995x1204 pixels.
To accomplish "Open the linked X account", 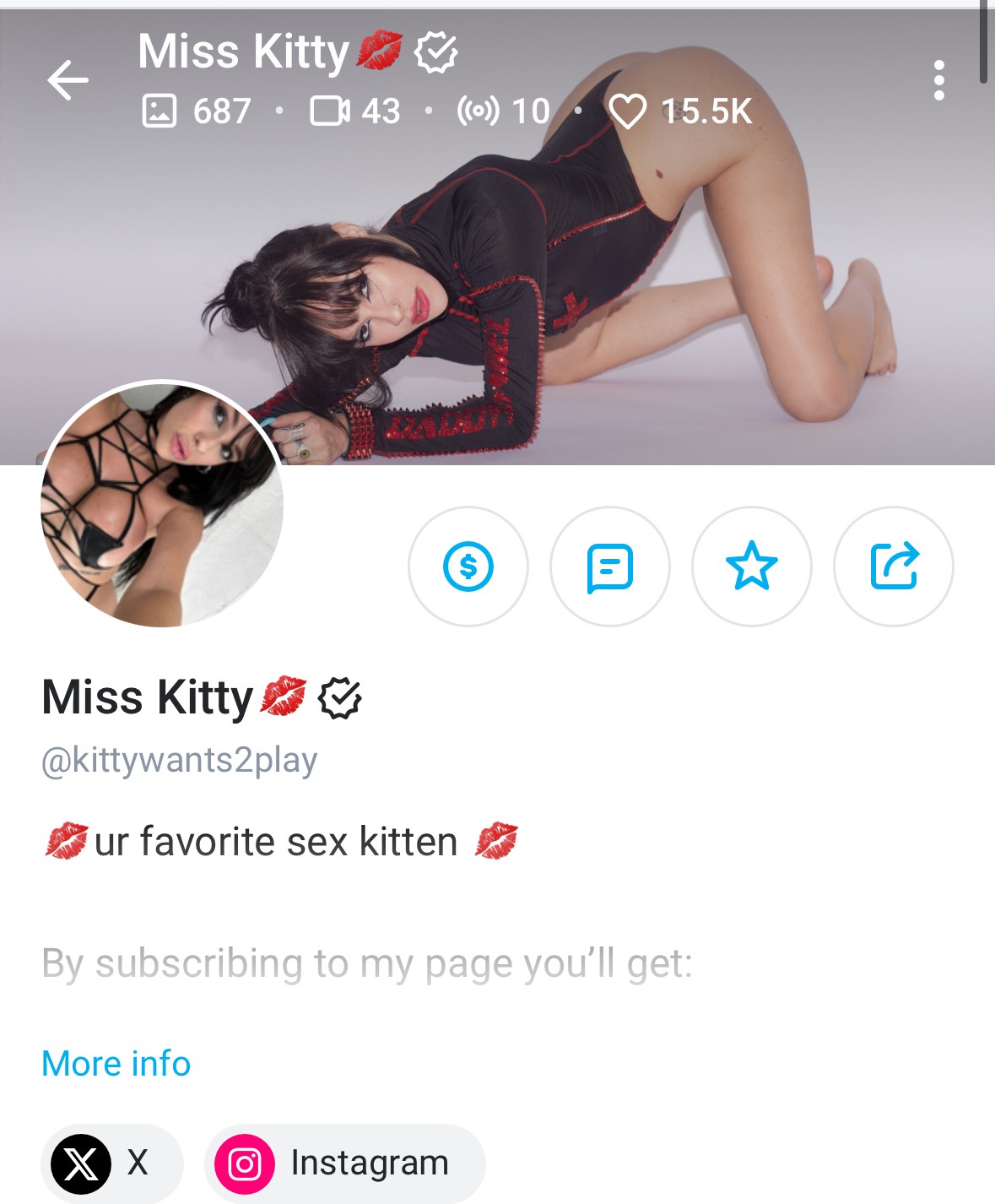I will point(111,1163).
